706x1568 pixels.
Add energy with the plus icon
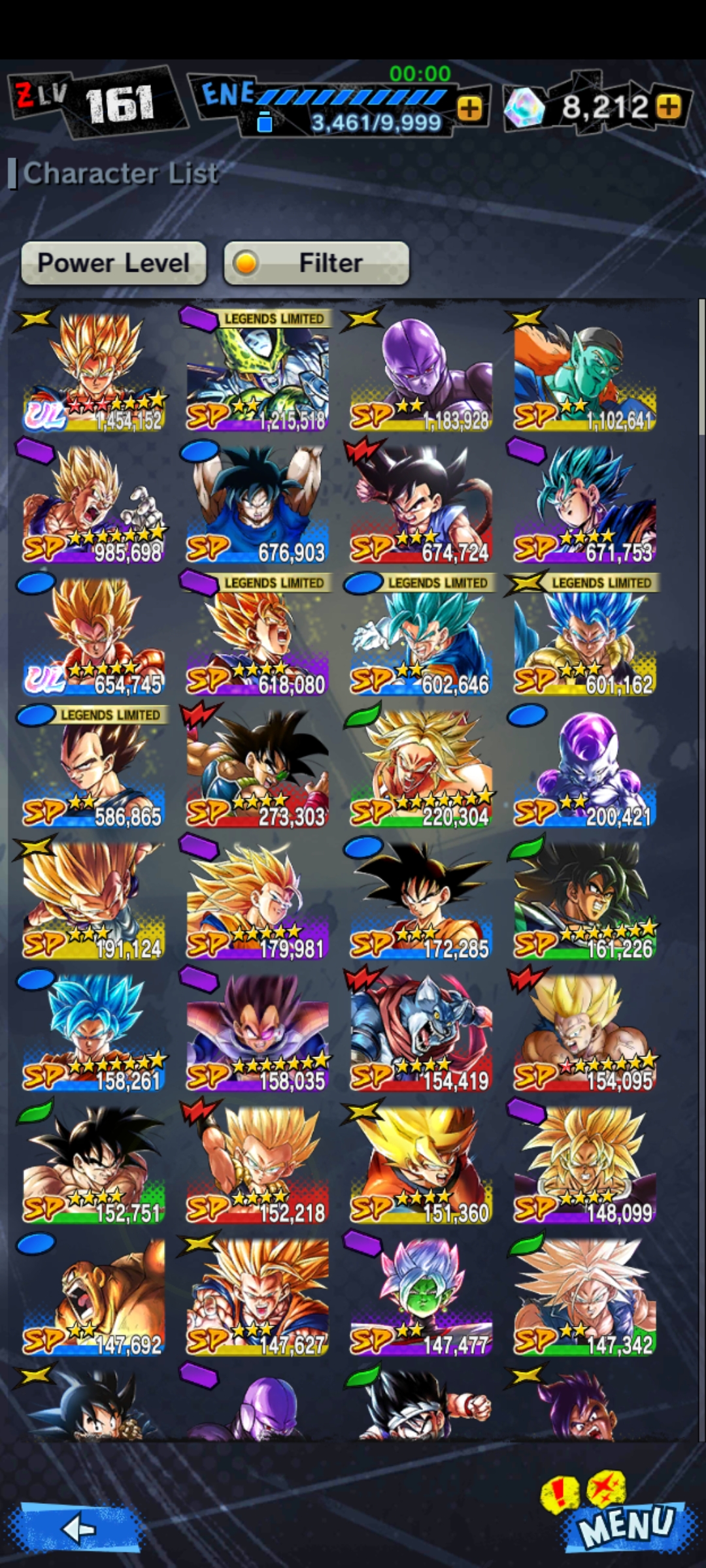tap(469, 108)
